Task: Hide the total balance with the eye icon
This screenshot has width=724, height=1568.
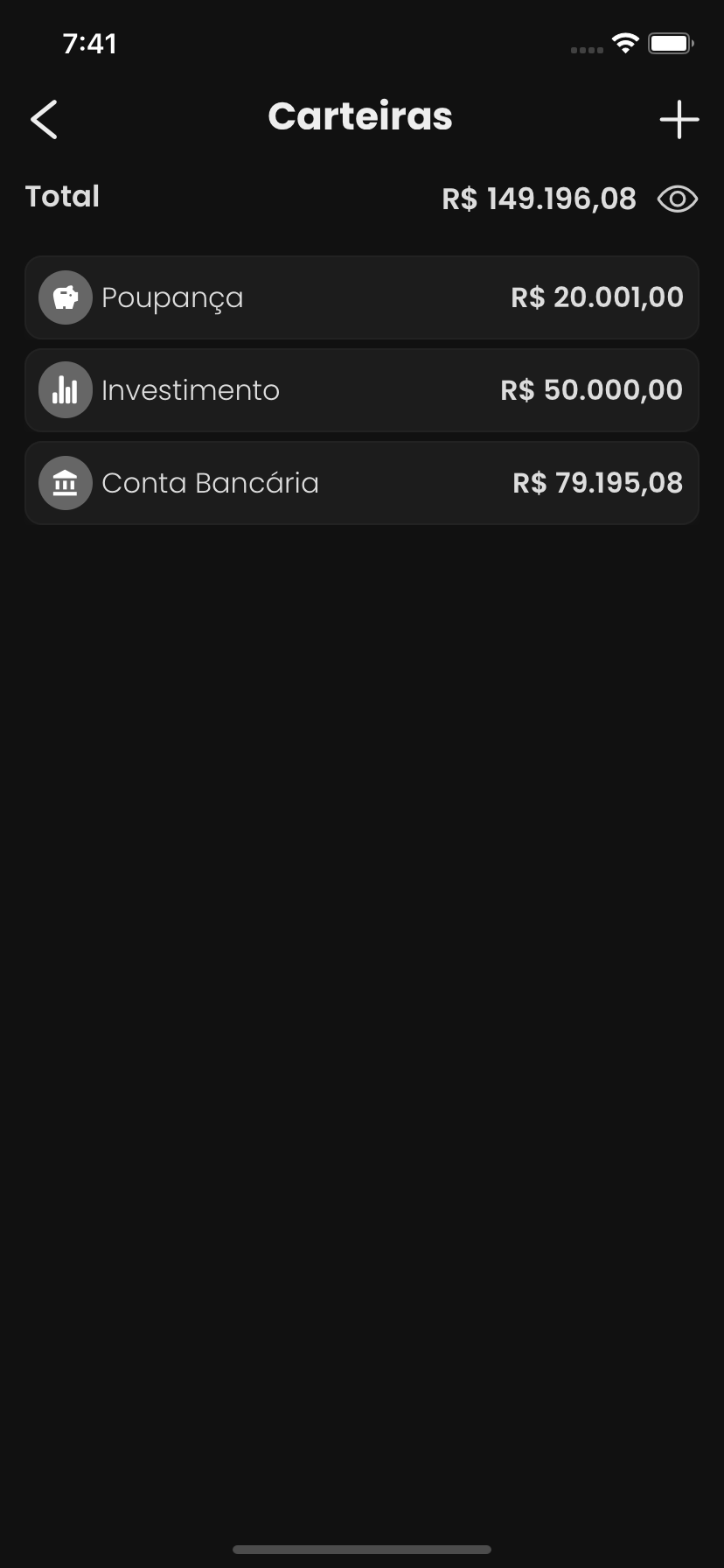Action: [x=678, y=199]
